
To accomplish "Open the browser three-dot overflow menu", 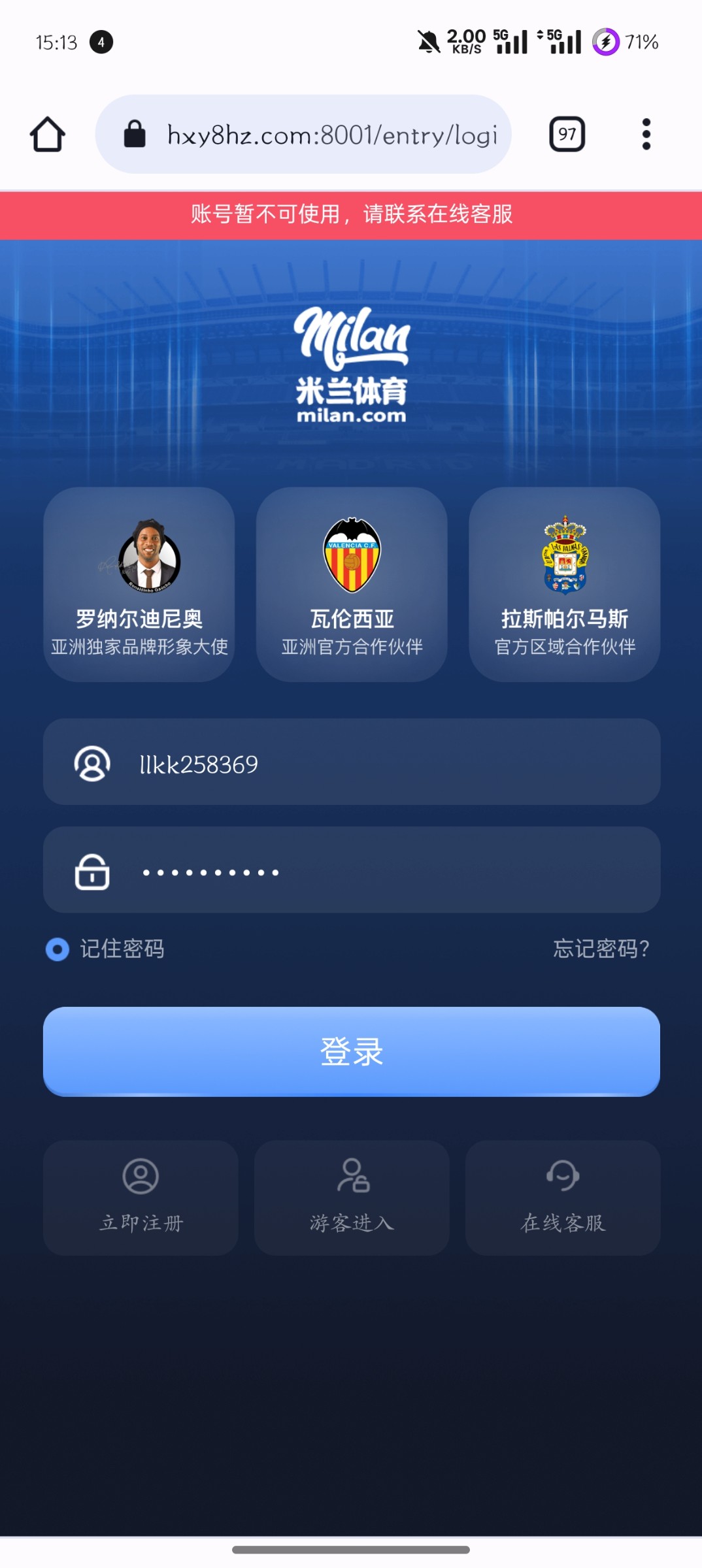I will [x=646, y=135].
